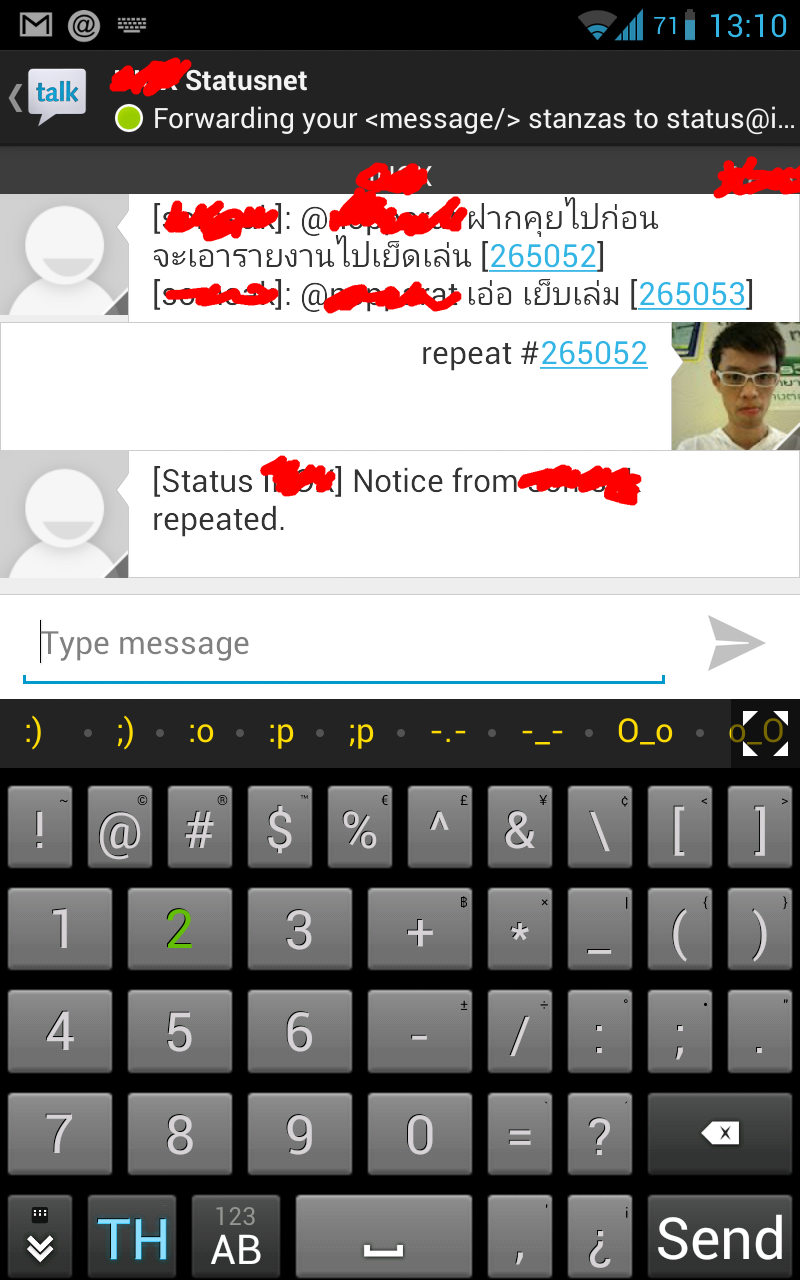Image resolution: width=800 pixels, height=1280 pixels.
Task: Delete with the backspace key
Action: click(720, 1133)
